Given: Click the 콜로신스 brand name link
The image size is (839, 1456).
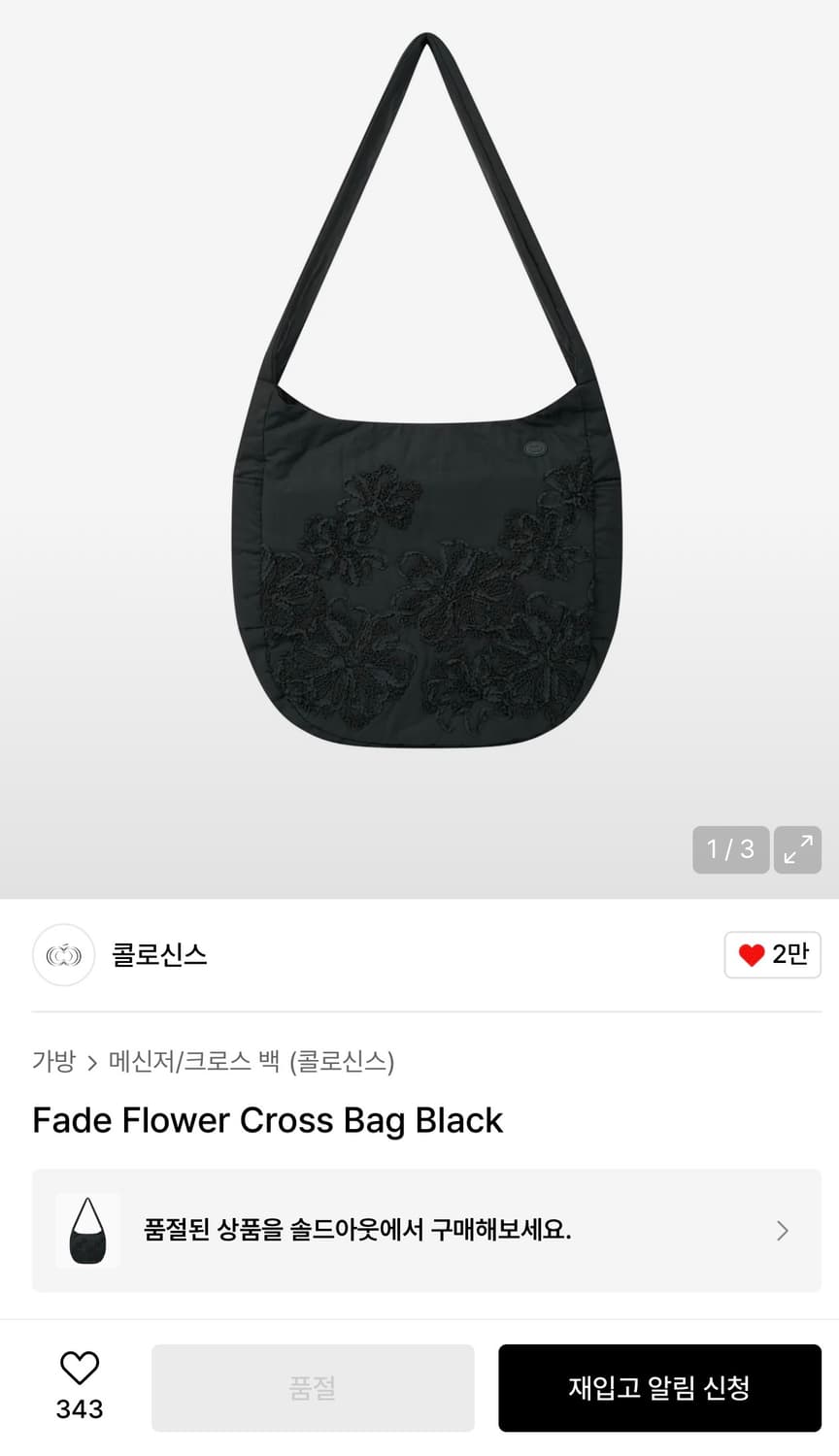Looking at the screenshot, I should [158, 956].
